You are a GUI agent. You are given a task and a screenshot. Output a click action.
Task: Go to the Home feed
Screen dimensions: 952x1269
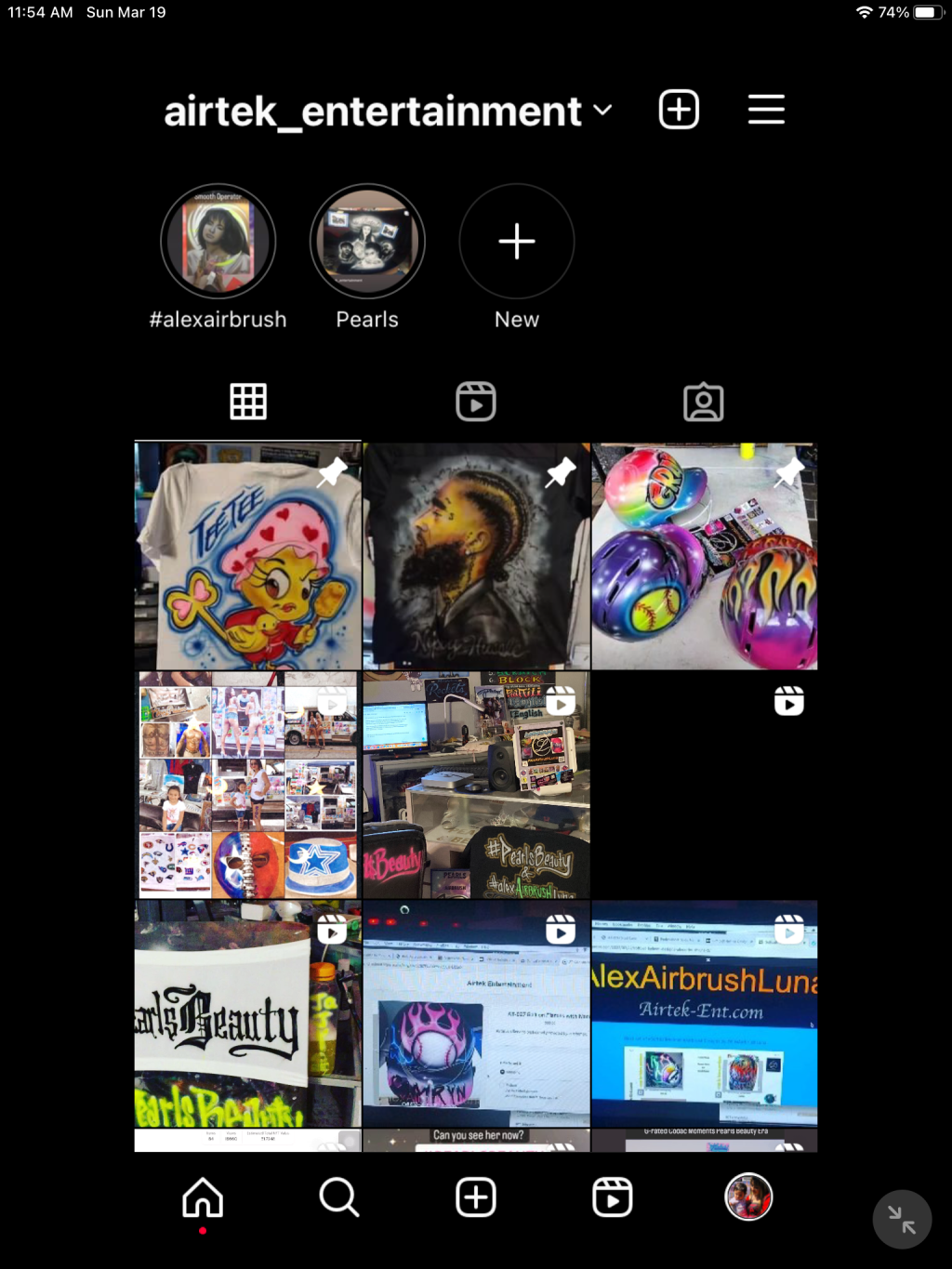[x=203, y=1197]
